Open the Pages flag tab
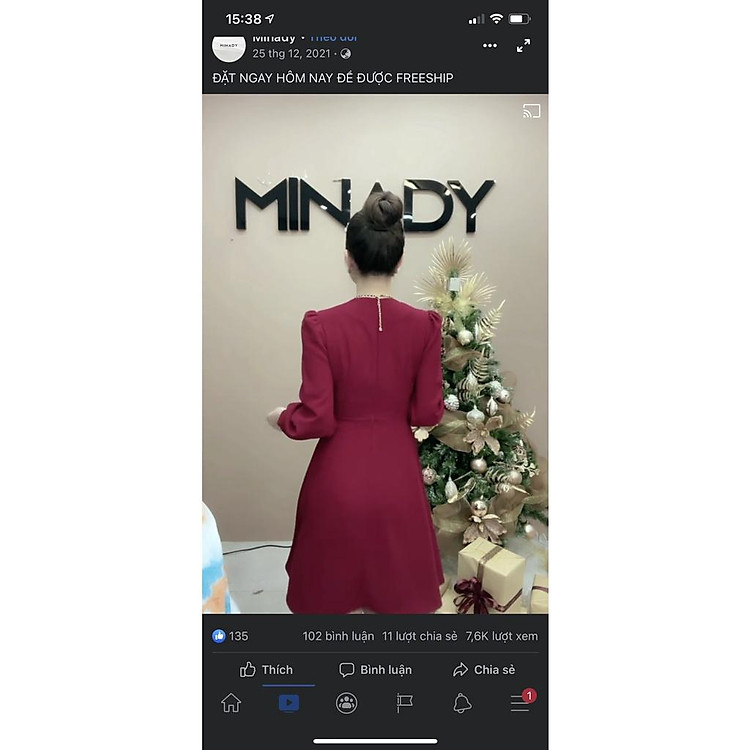 [x=404, y=703]
